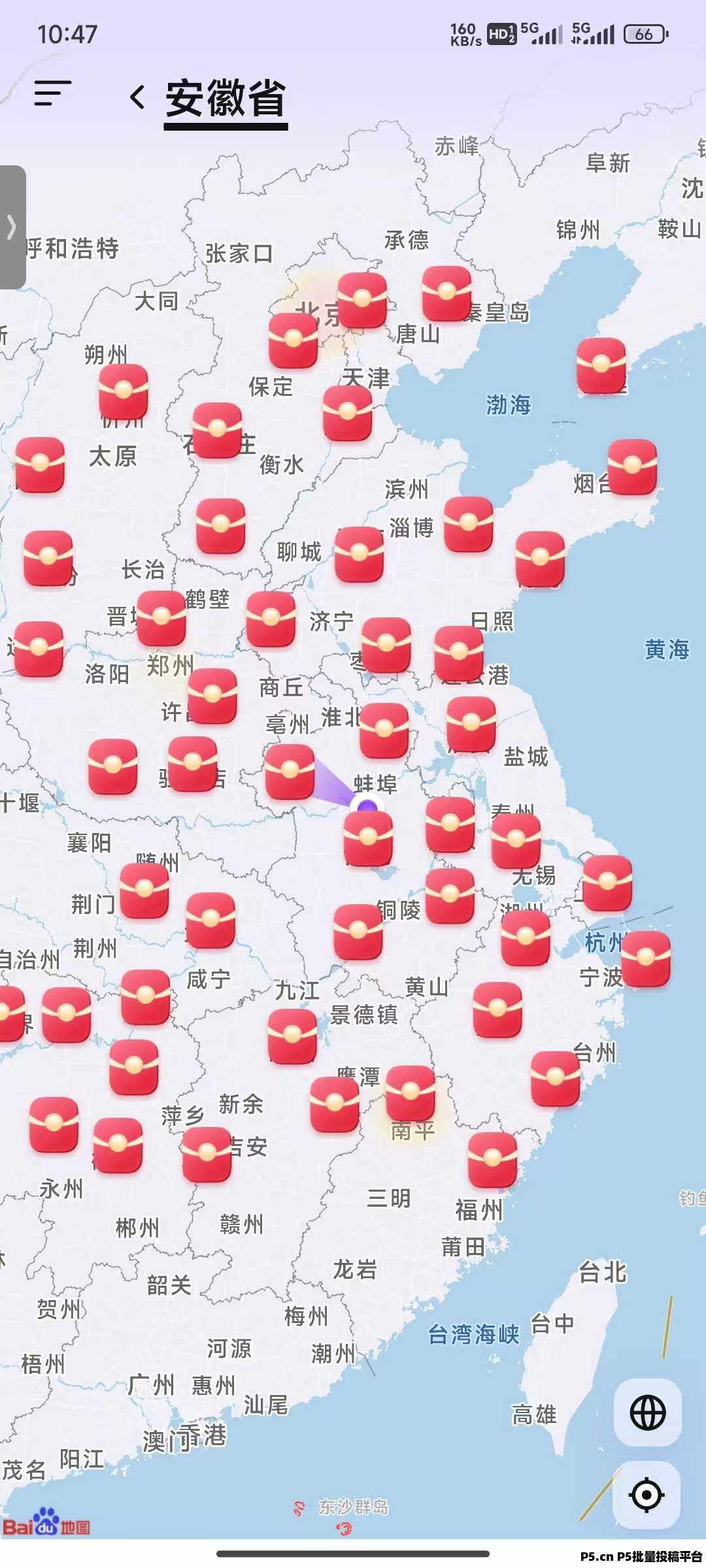706x1568 pixels.
Task: Collect the red envelope above 福州
Action: coord(493,1160)
